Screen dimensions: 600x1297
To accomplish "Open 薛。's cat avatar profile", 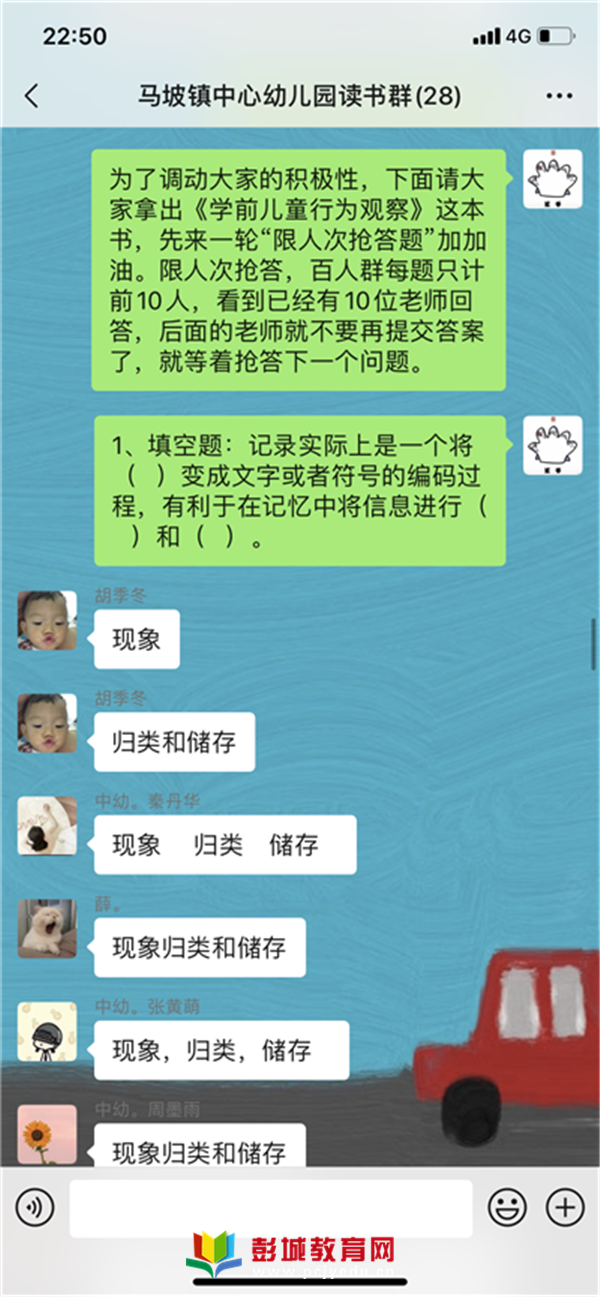I will tap(47, 929).
